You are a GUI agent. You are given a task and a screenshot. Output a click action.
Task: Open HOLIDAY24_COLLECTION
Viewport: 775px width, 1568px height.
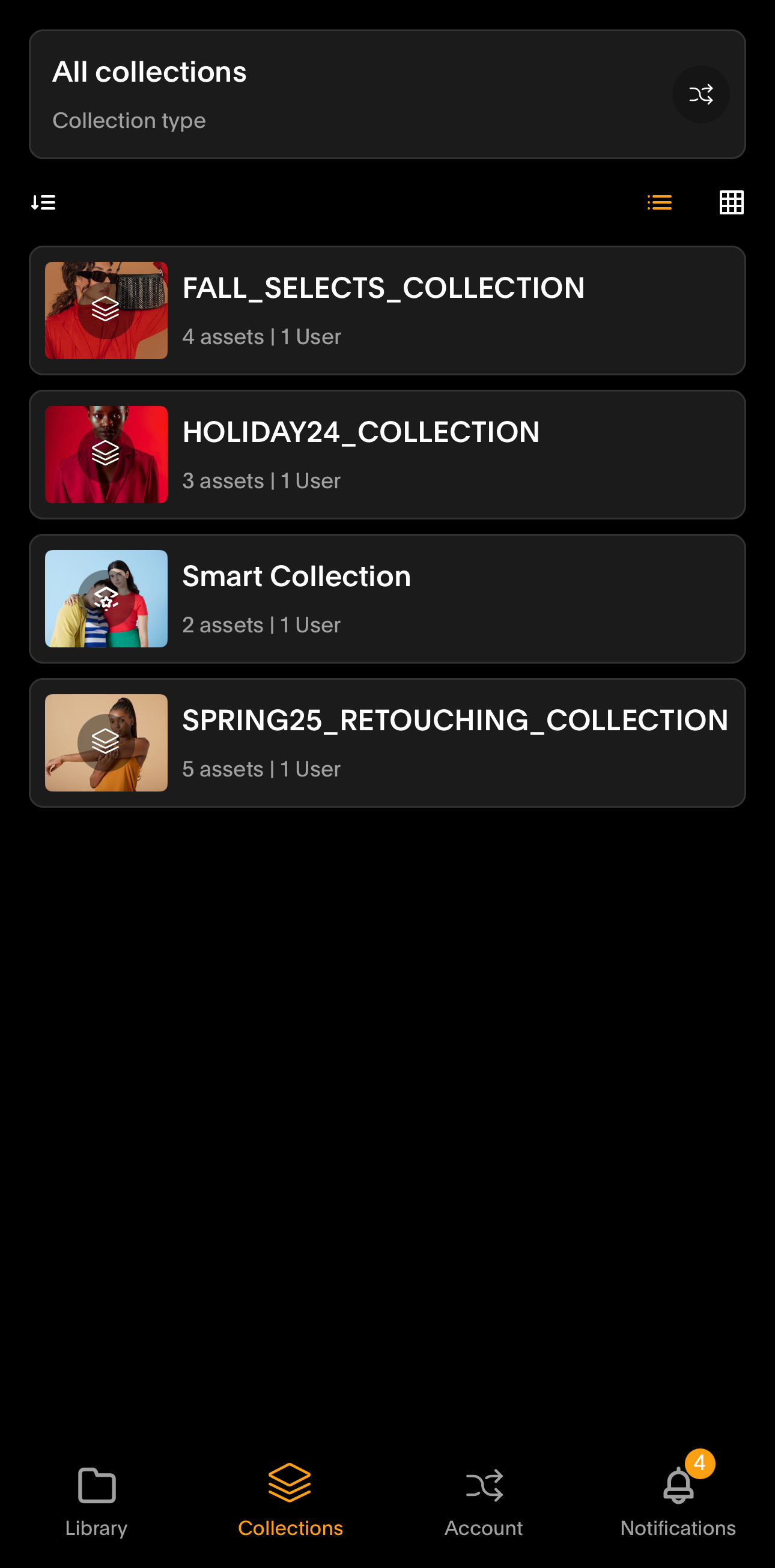[387, 455]
